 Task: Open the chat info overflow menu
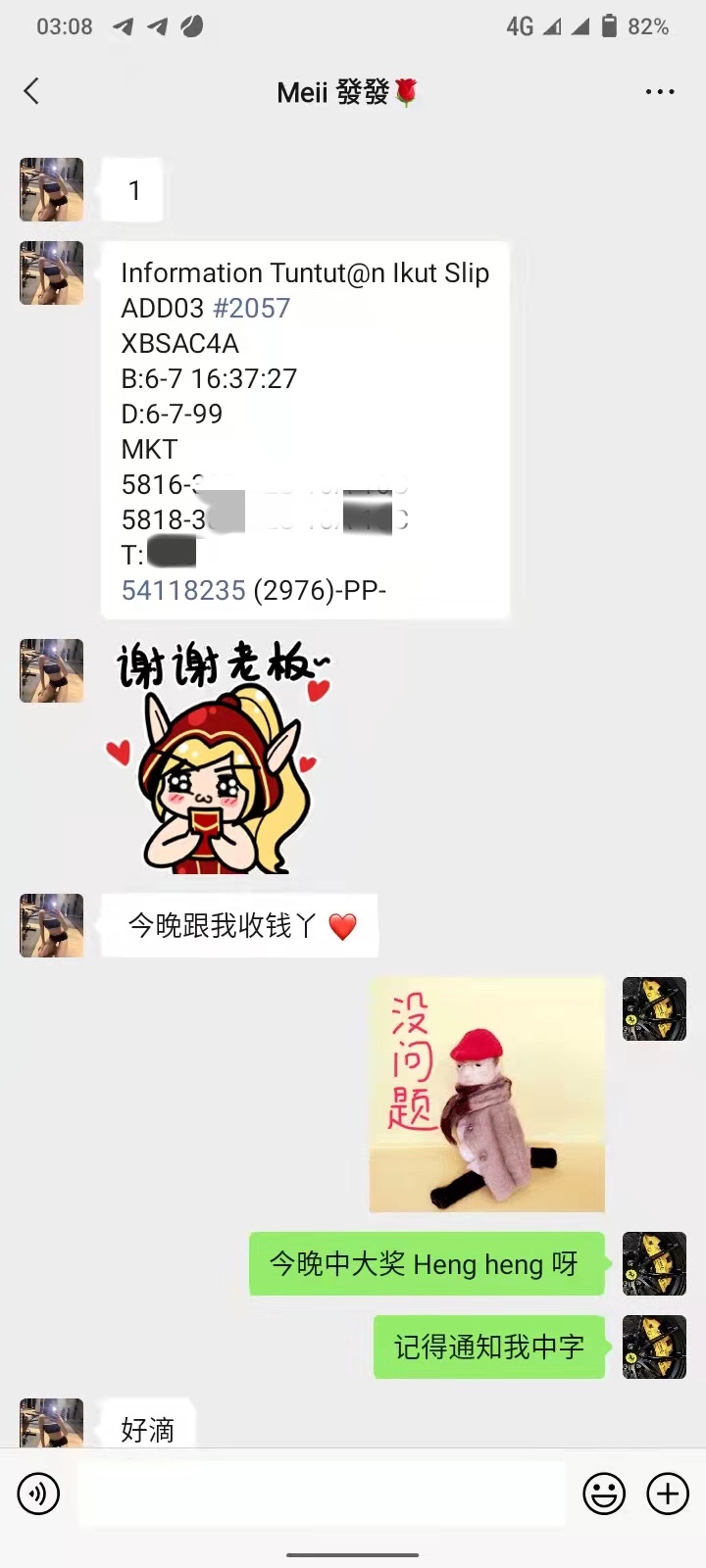659,92
